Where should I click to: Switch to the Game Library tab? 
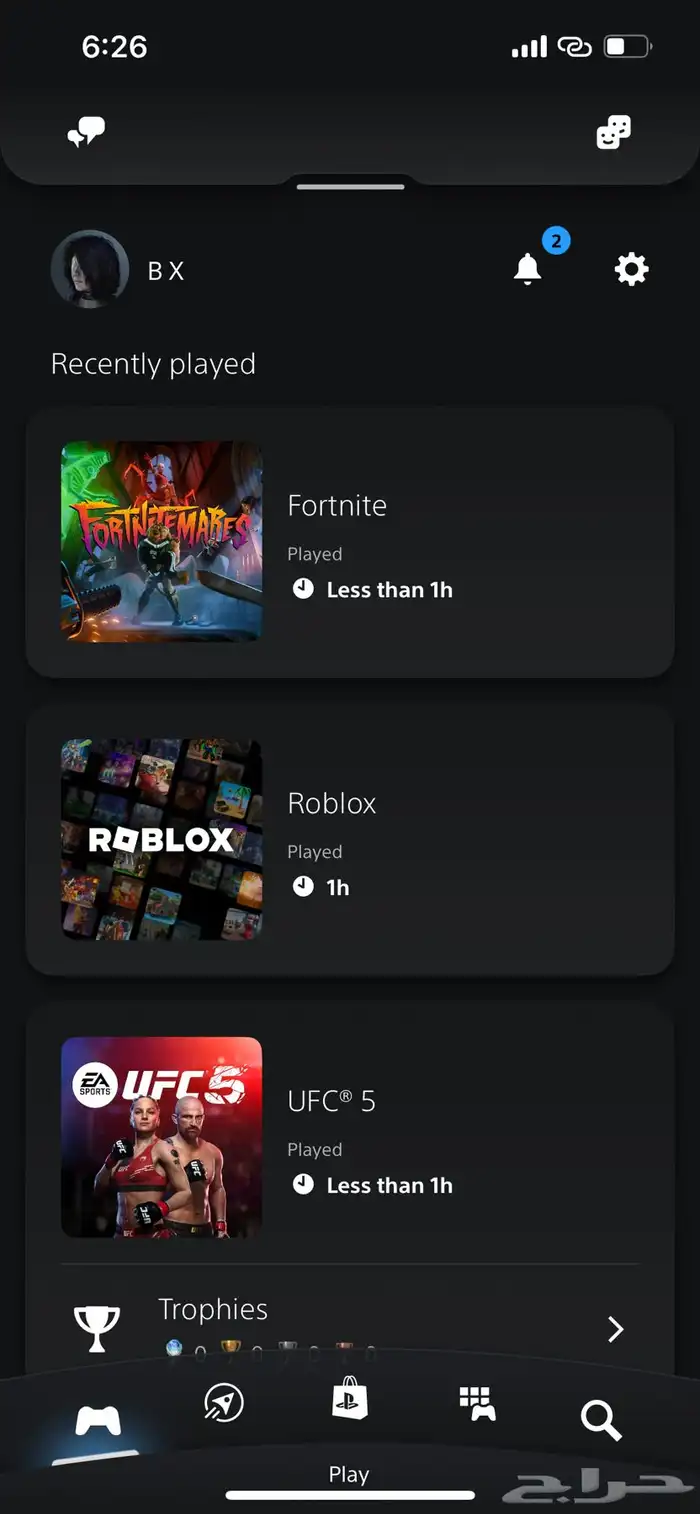[x=477, y=1404]
